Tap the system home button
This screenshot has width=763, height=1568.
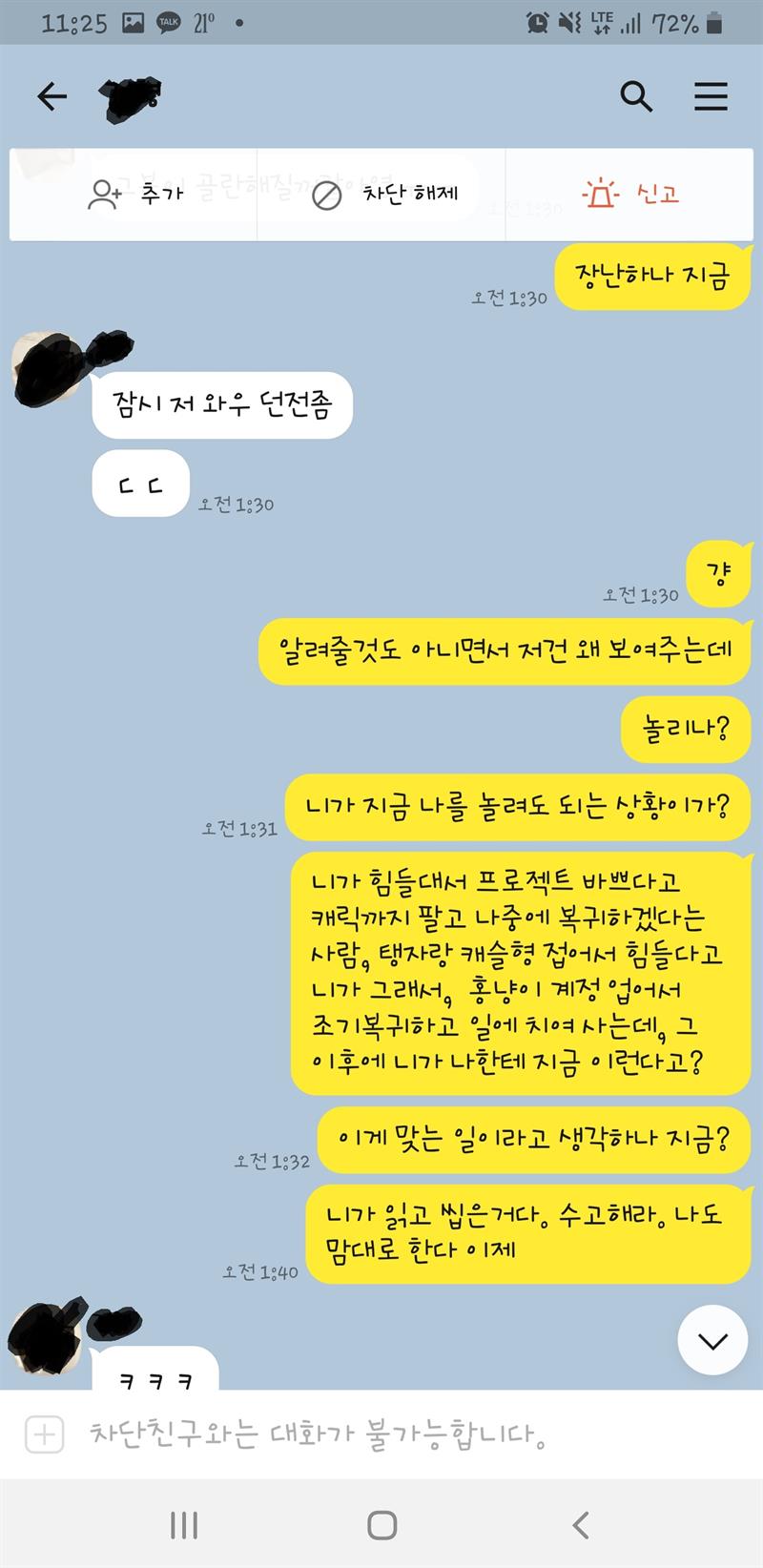point(381,1524)
